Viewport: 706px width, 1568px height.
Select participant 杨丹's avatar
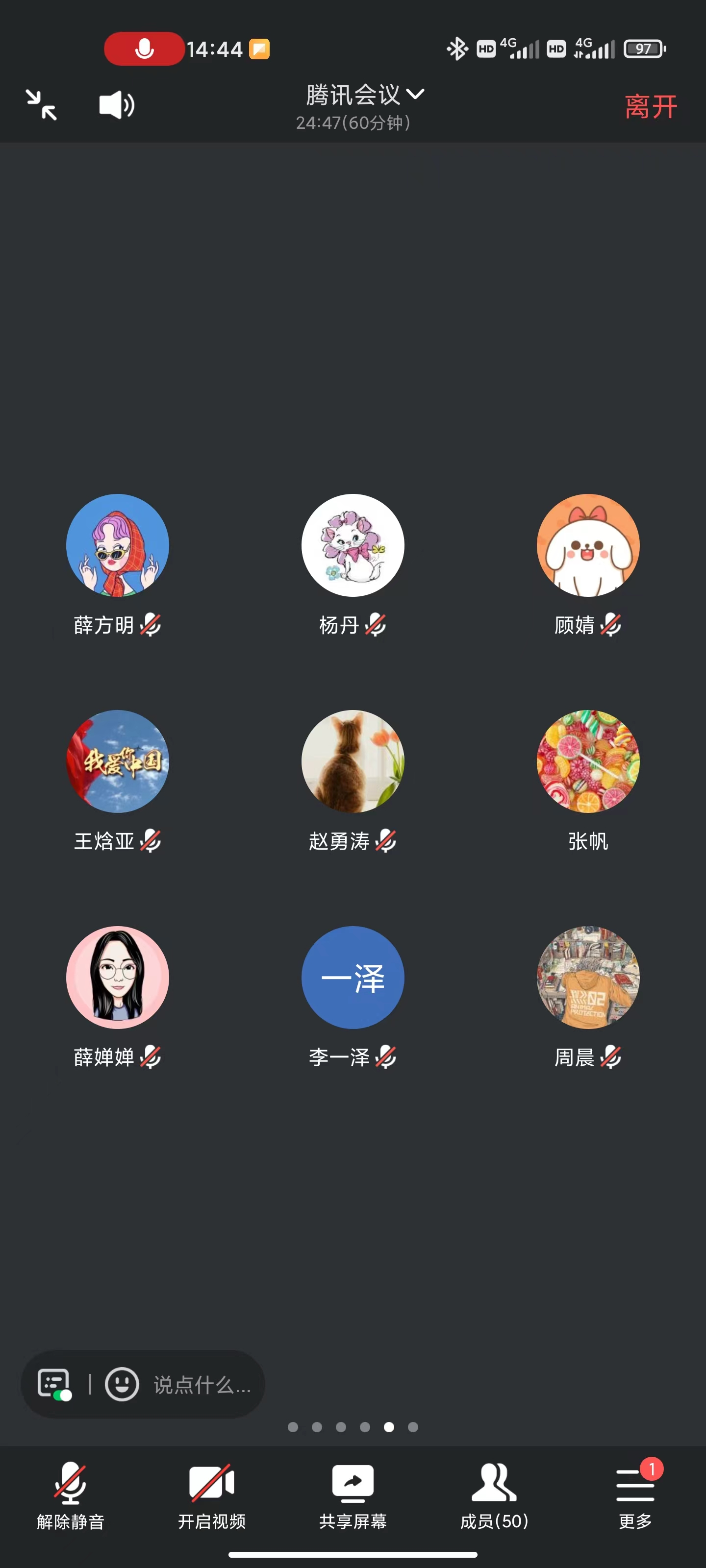pyautogui.click(x=353, y=545)
